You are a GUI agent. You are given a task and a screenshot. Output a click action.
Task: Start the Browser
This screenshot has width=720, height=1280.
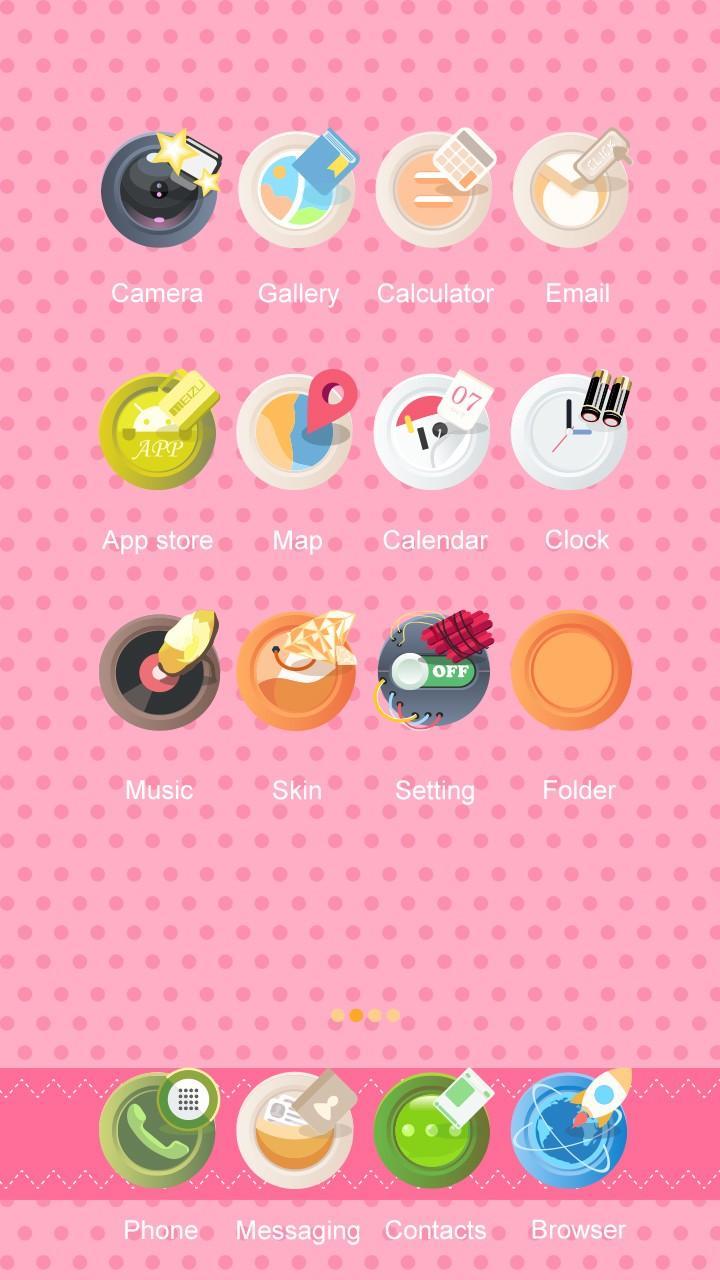click(x=574, y=1128)
